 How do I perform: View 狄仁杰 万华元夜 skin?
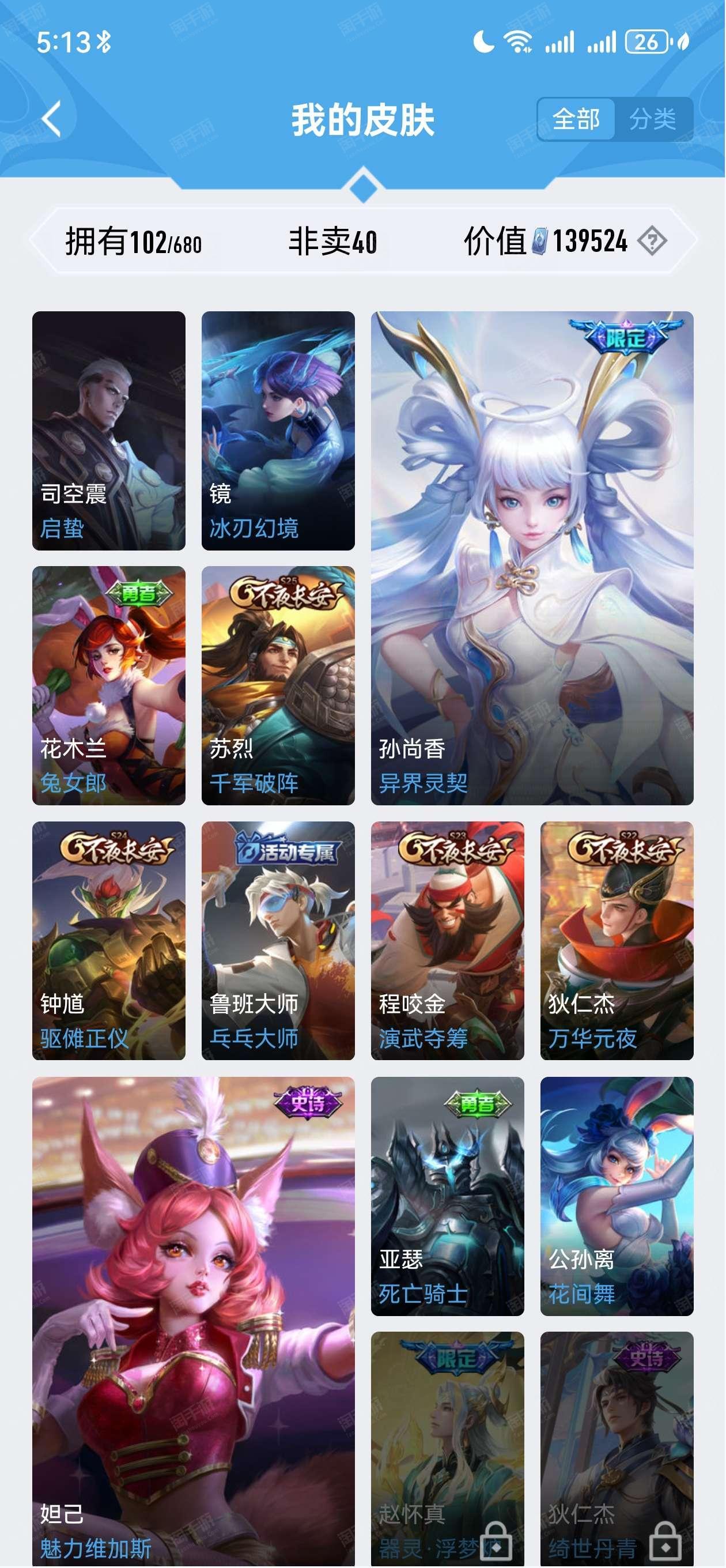(617, 941)
